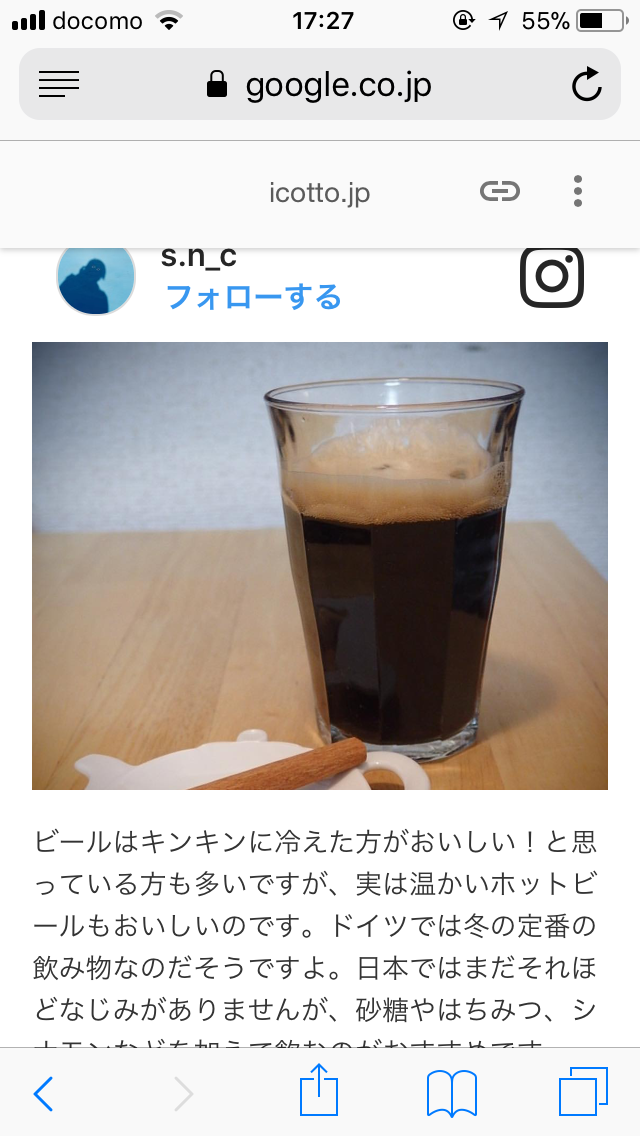640x1136 pixels.
Task: Reload the current page
Action: (x=586, y=85)
